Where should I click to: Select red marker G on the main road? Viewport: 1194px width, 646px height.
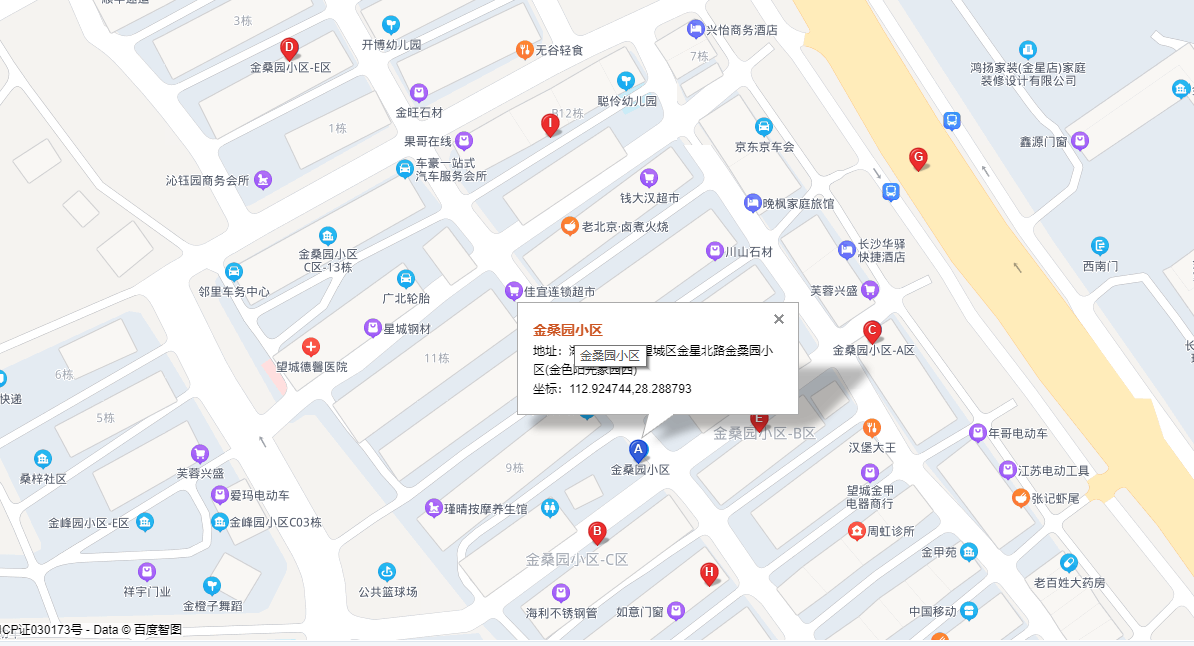[x=917, y=158]
